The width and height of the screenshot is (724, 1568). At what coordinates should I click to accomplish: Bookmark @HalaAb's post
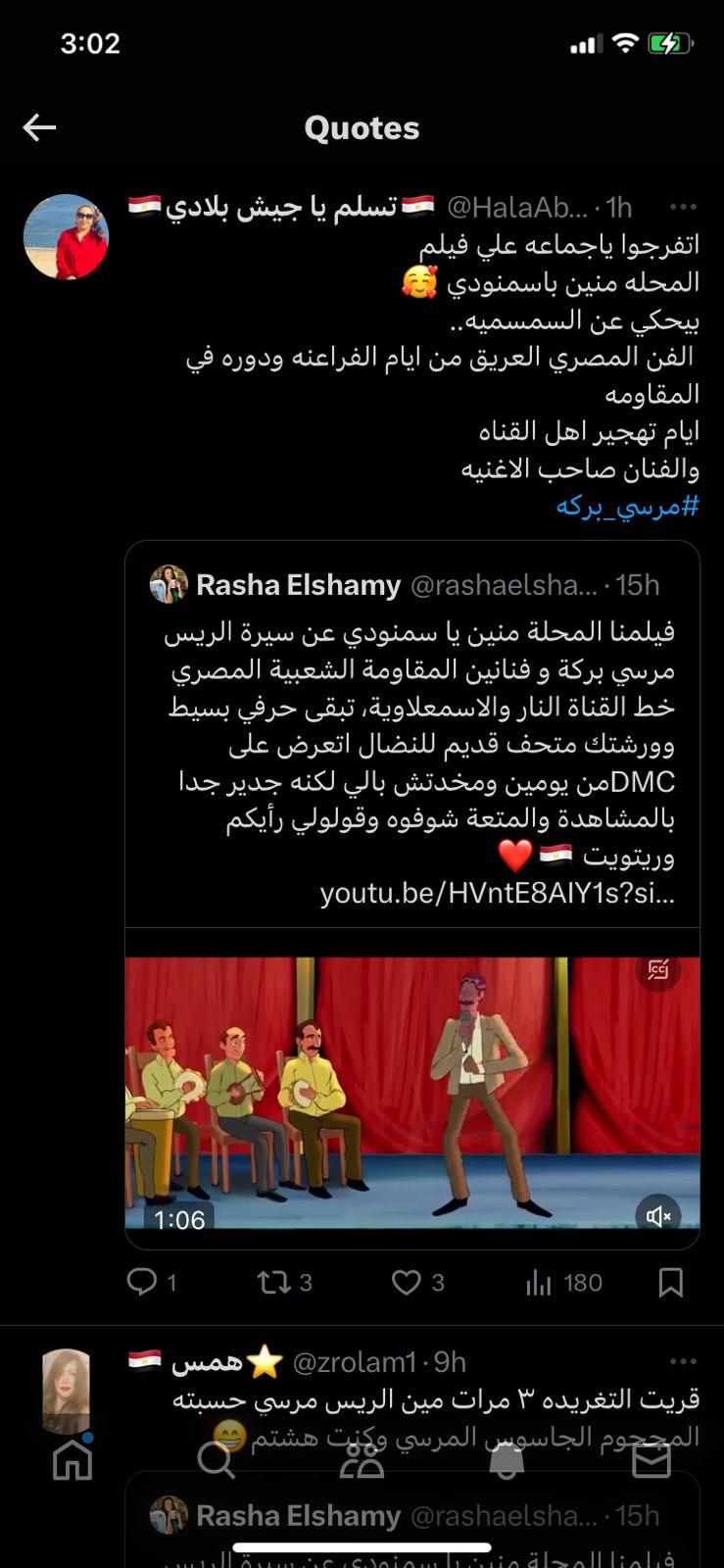pyautogui.click(x=671, y=1282)
